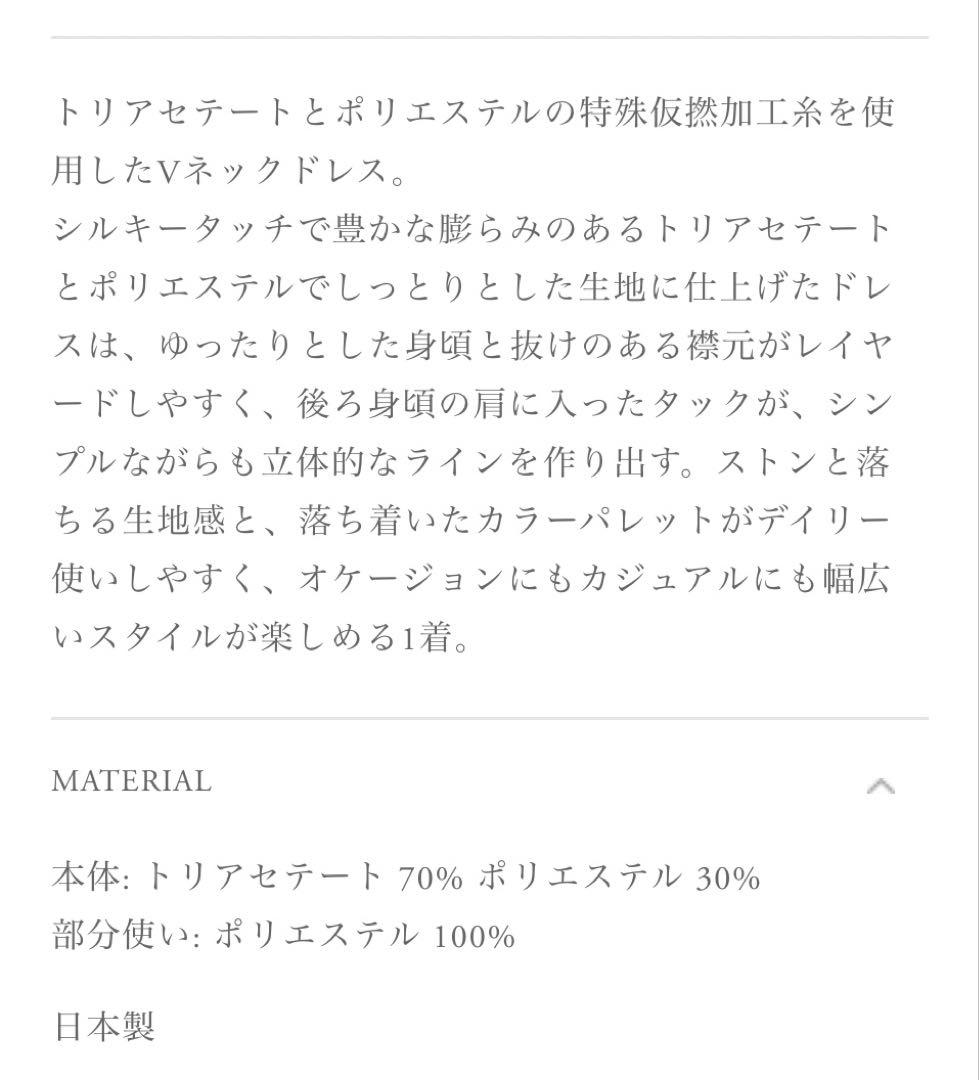The image size is (979, 1080).
Task: Click the シルキータッチ description line
Action: (x=470, y=231)
